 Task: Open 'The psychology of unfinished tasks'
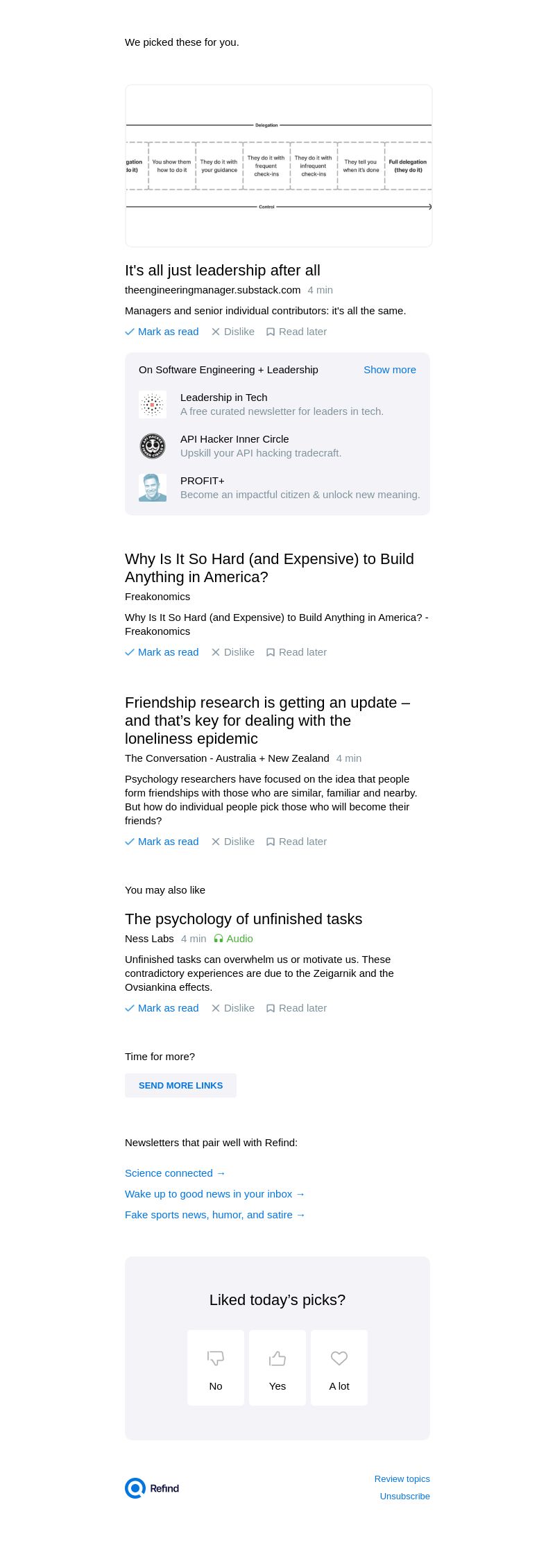(x=243, y=919)
